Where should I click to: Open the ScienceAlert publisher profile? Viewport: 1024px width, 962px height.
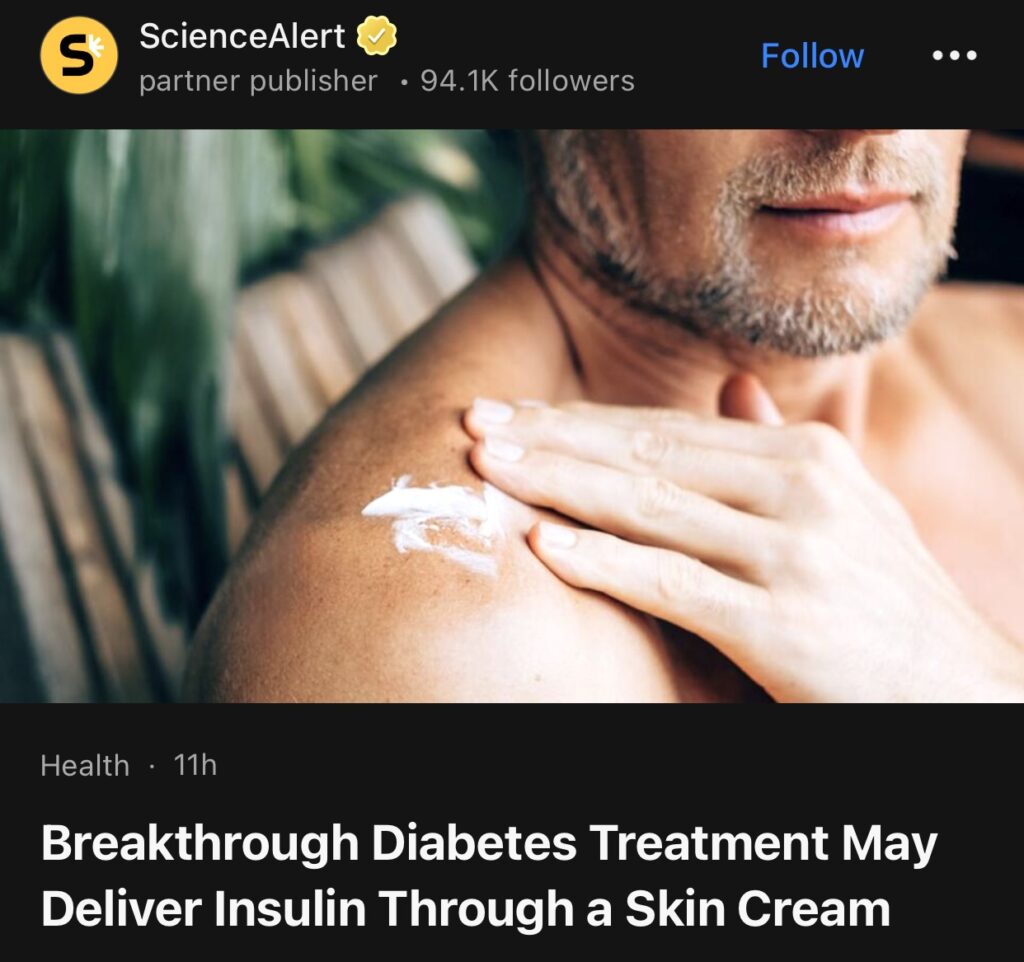pyautogui.click(x=241, y=37)
